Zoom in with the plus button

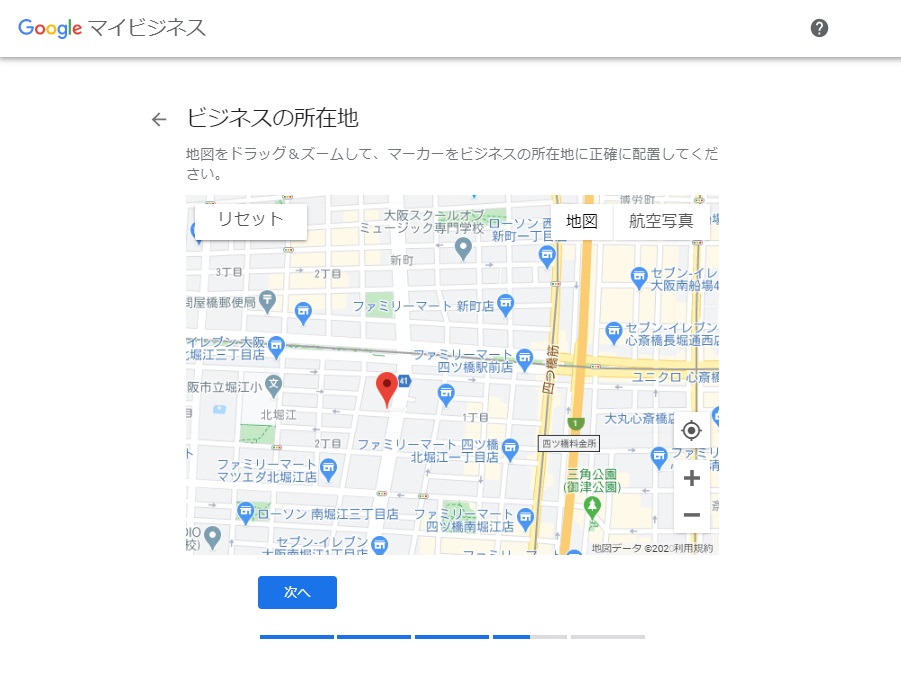click(691, 478)
